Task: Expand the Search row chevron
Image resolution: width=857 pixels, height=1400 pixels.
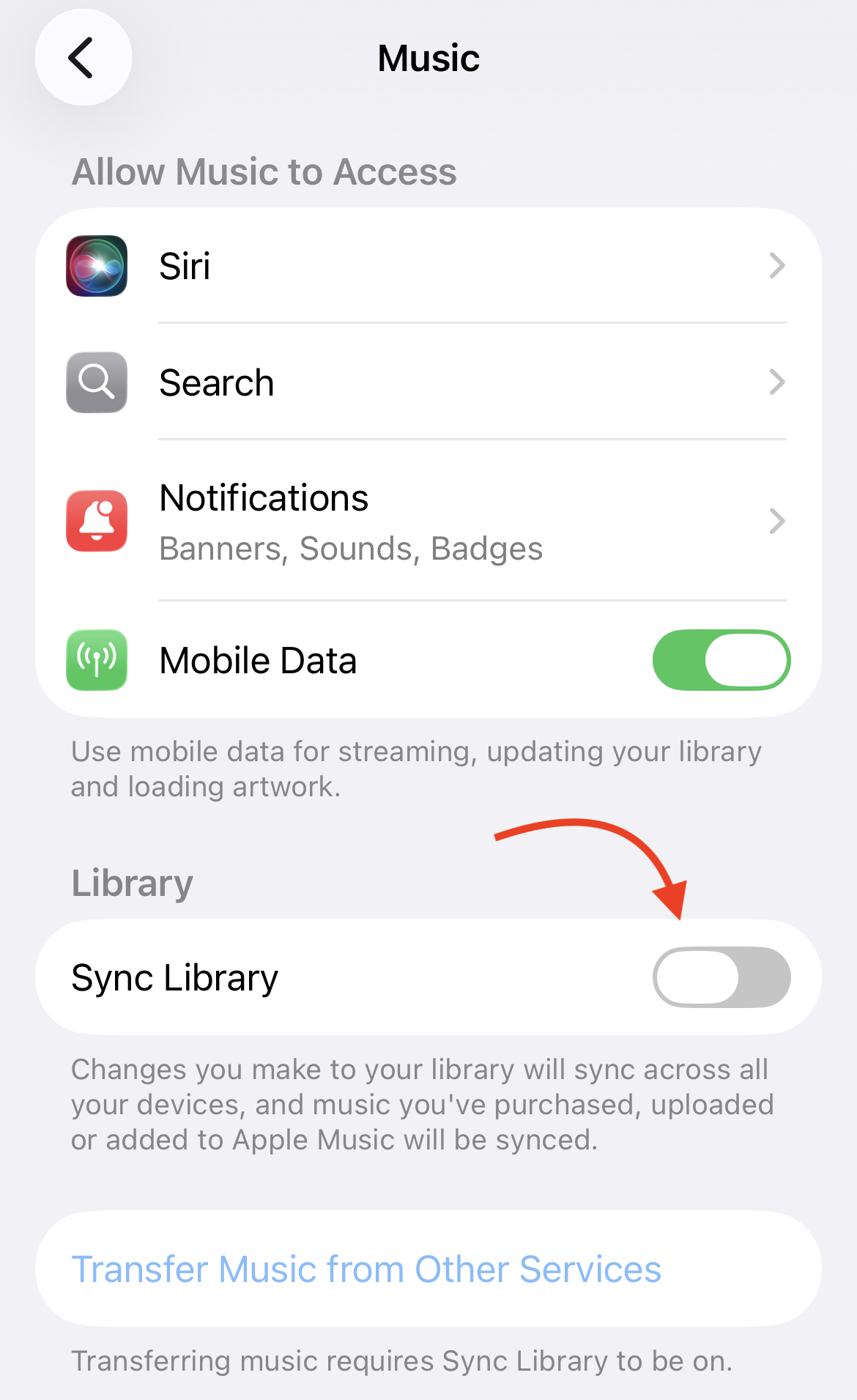Action: pyautogui.click(x=778, y=382)
